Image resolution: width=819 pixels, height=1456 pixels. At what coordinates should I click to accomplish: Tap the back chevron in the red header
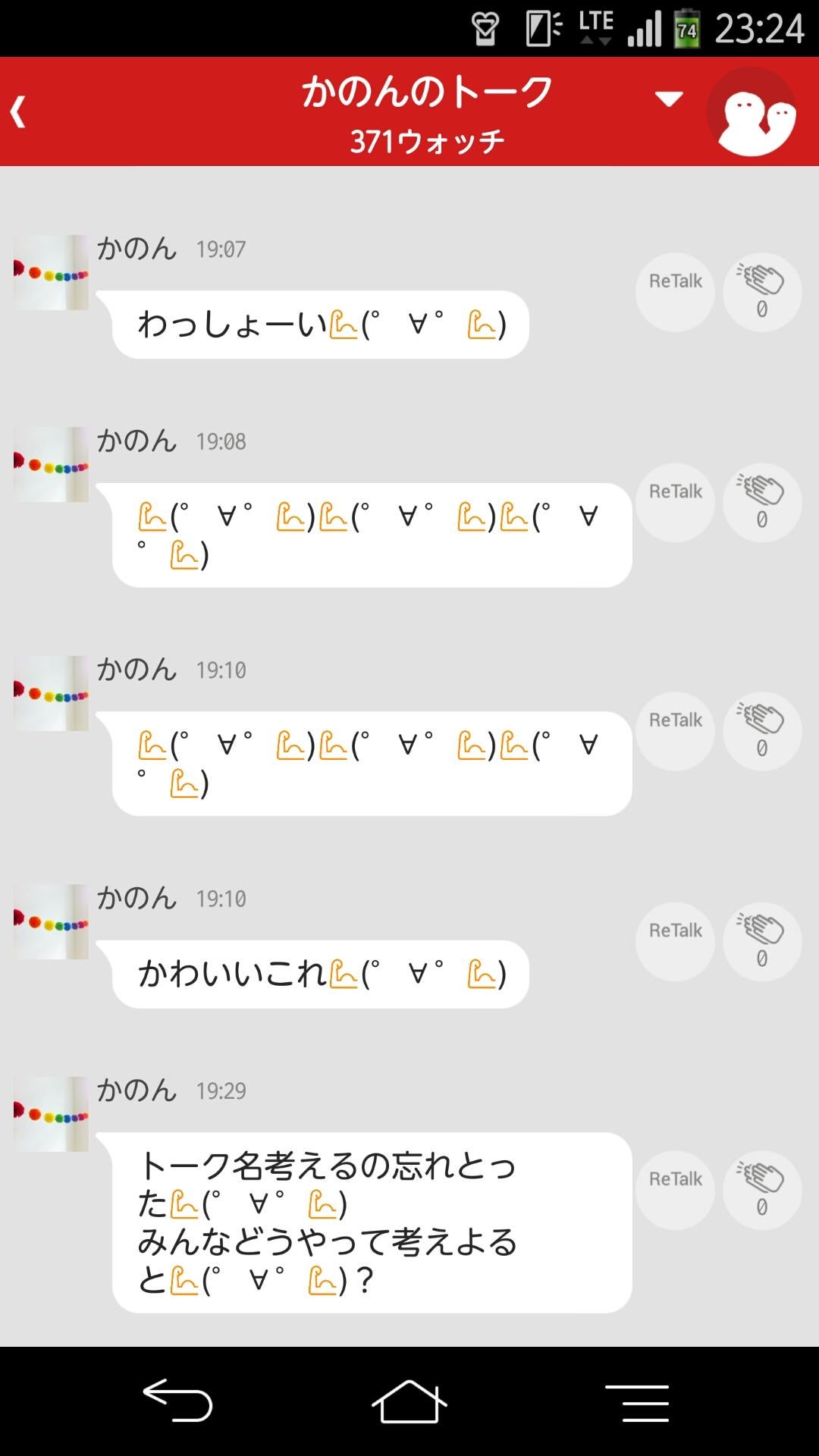click(19, 111)
